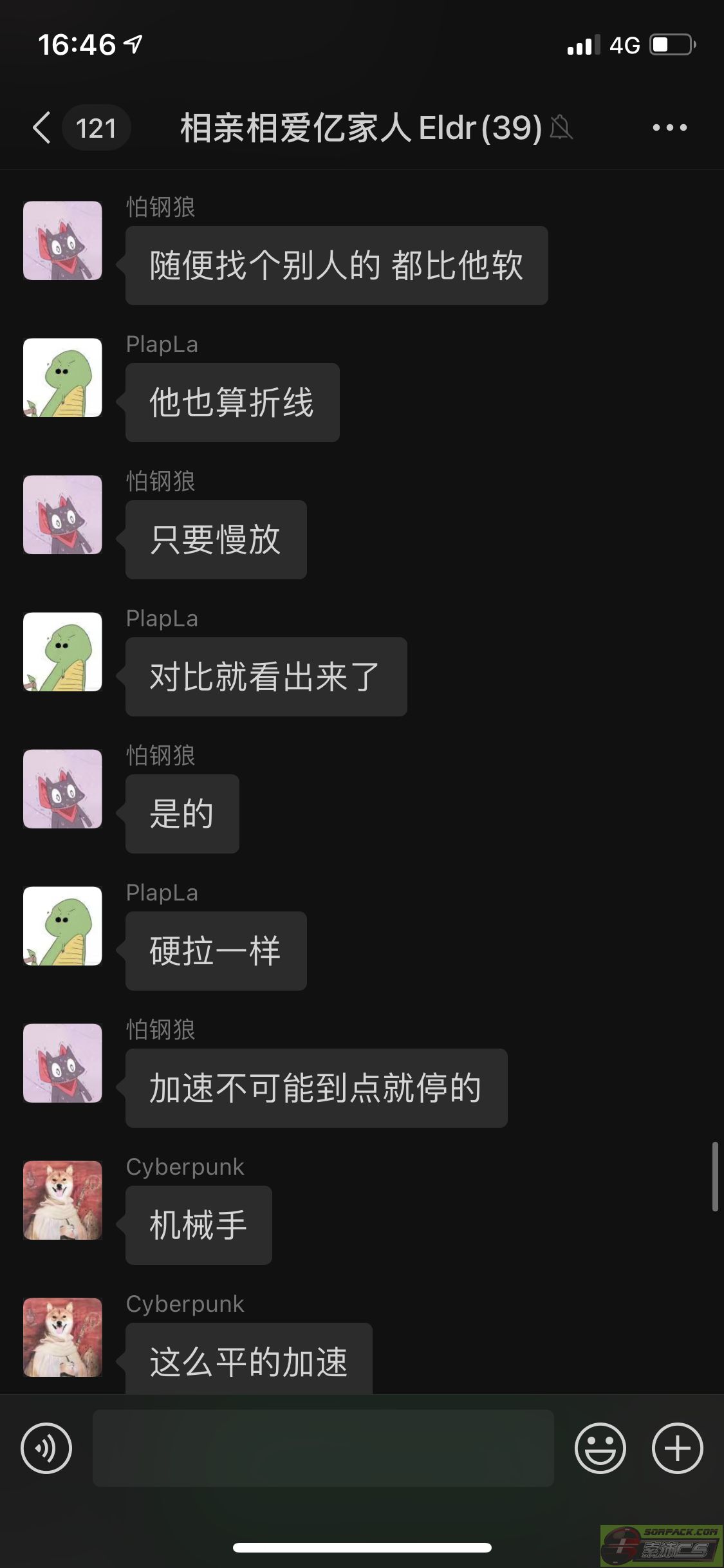Switch to voice message input
The width and height of the screenshot is (724, 1568).
coord(46,1448)
